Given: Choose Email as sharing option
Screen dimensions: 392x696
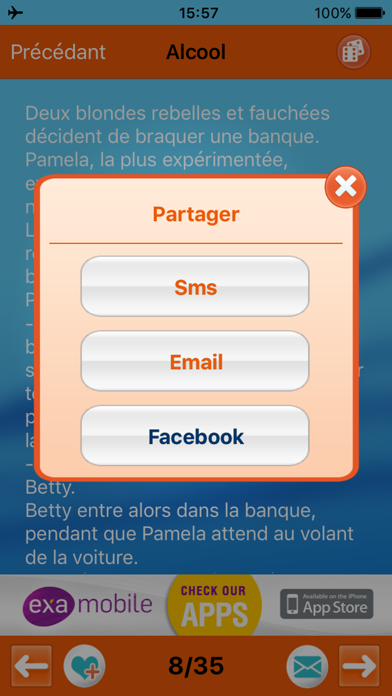Looking at the screenshot, I should pyautogui.click(x=195, y=361).
